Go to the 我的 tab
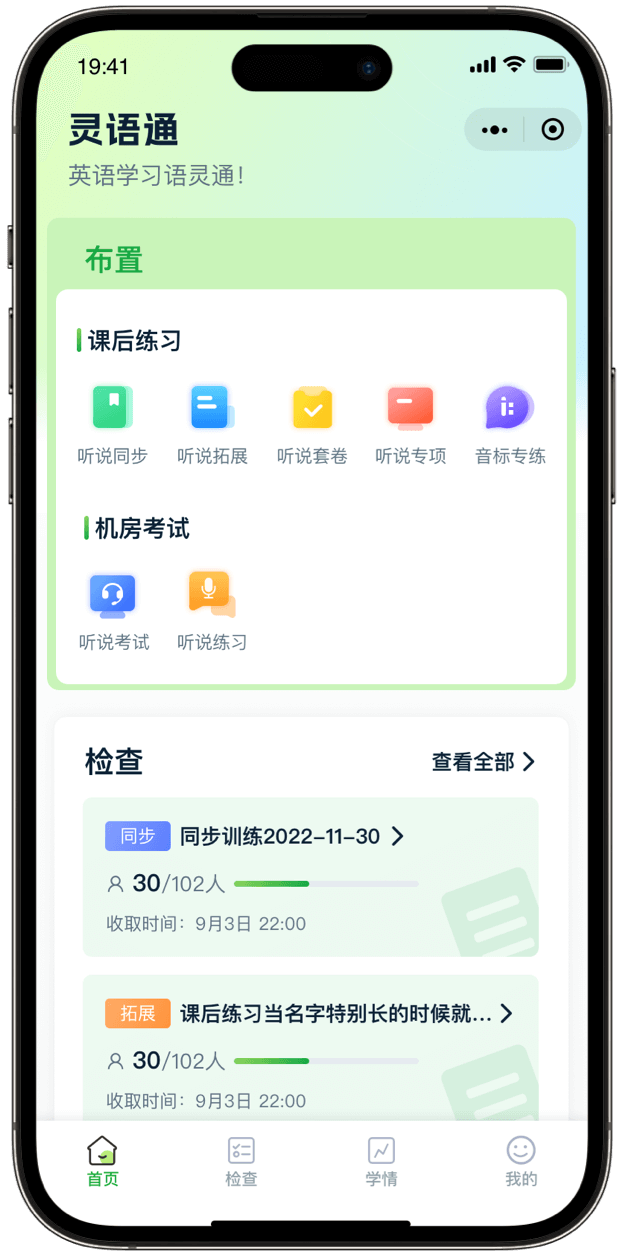The image size is (624, 1256). 521,1162
